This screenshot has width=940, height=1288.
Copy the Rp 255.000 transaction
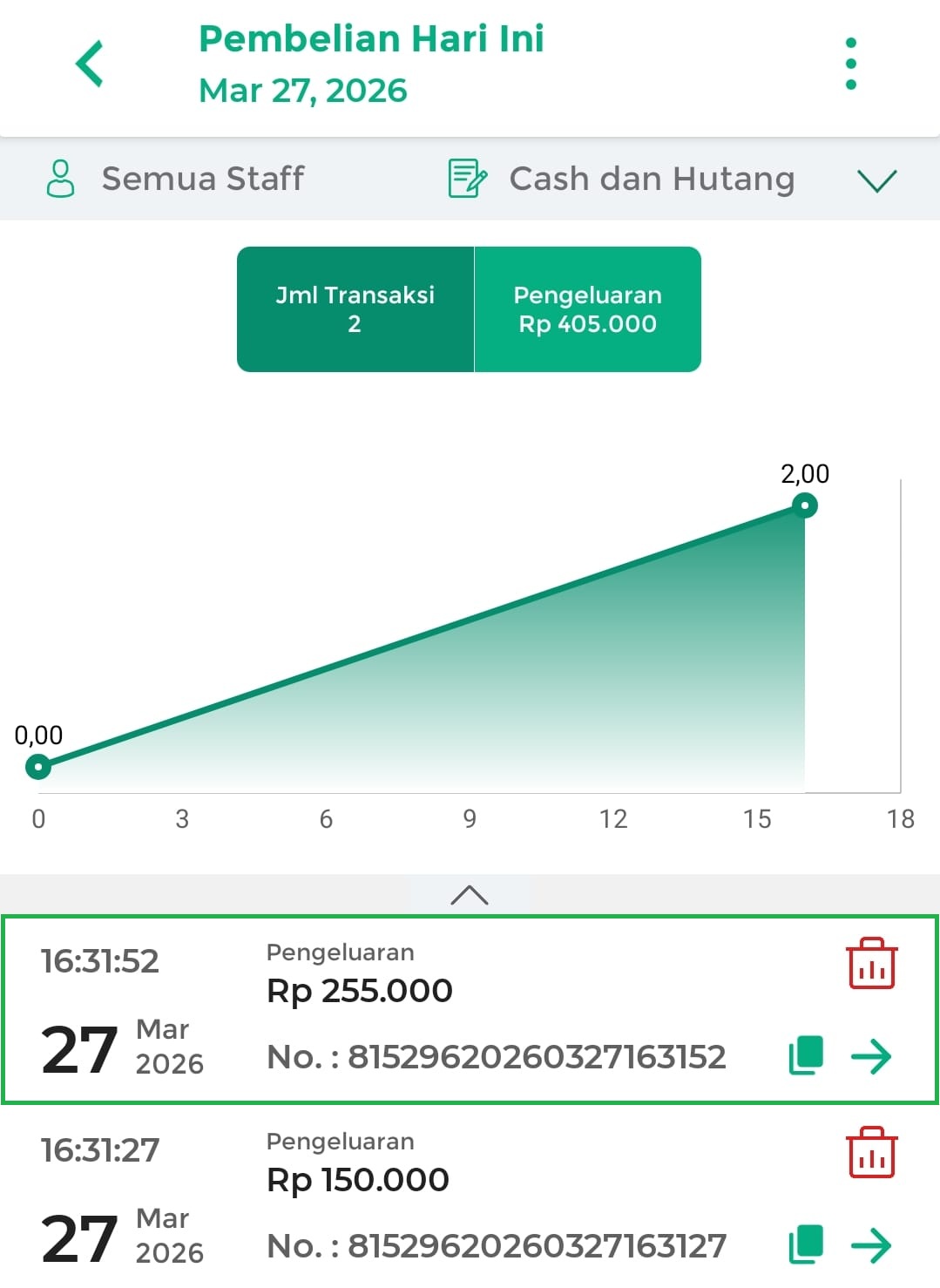coord(806,1056)
